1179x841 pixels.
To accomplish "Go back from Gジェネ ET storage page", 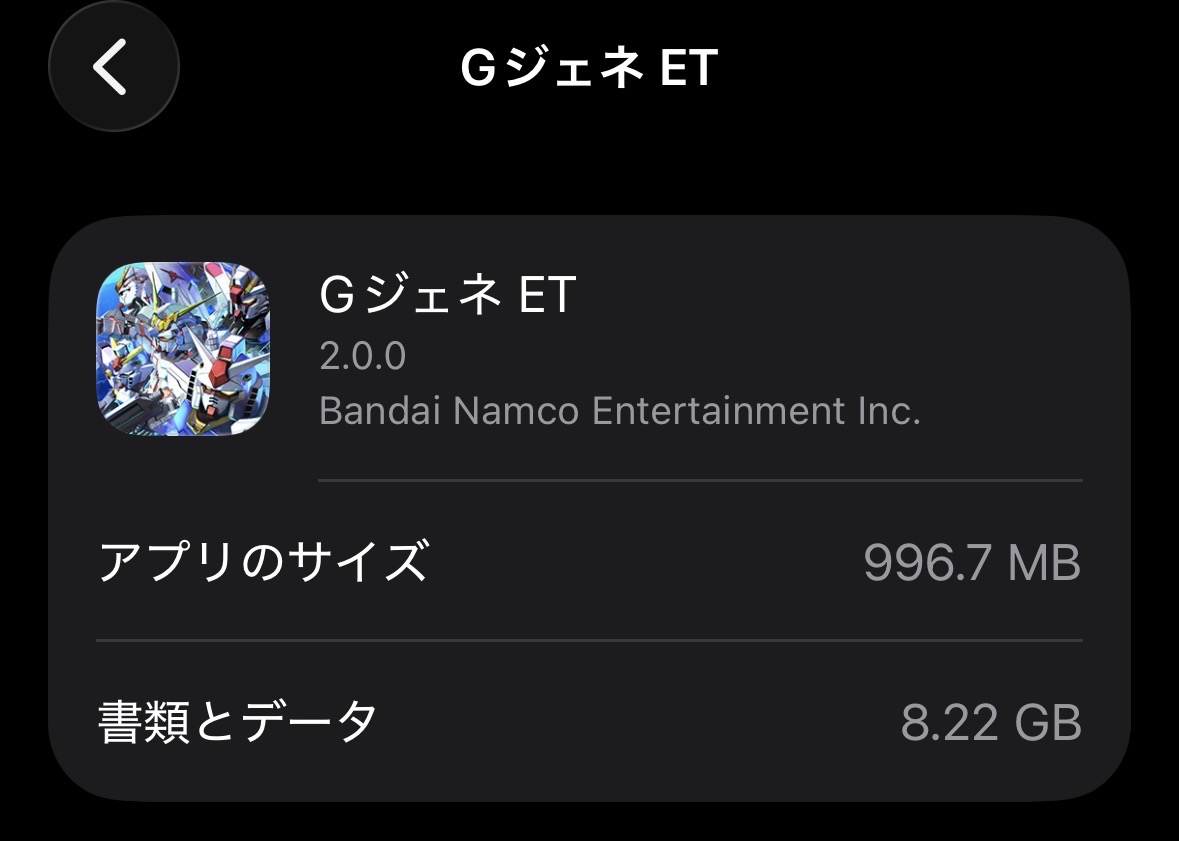I will click(113, 67).
